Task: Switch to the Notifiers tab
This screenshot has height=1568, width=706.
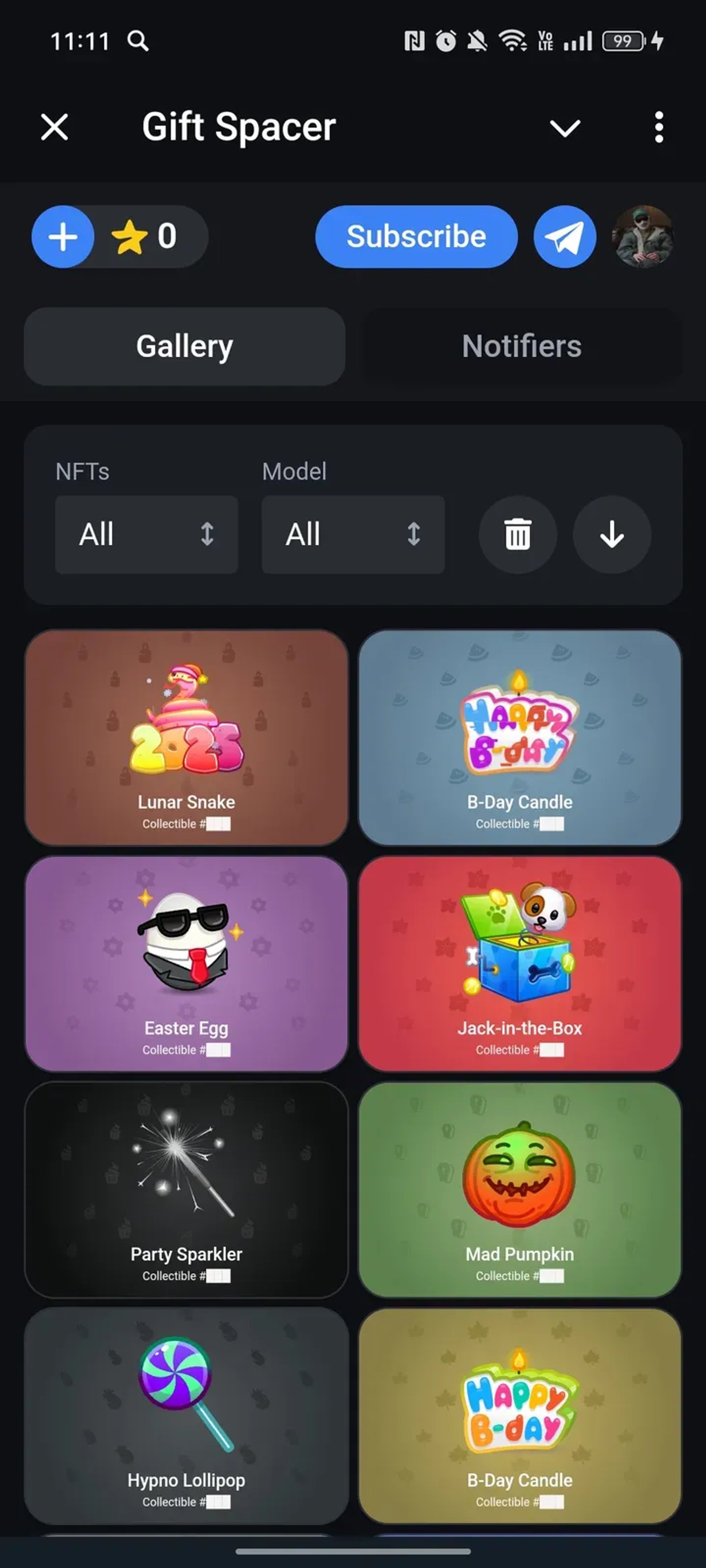Action: pyautogui.click(x=522, y=346)
